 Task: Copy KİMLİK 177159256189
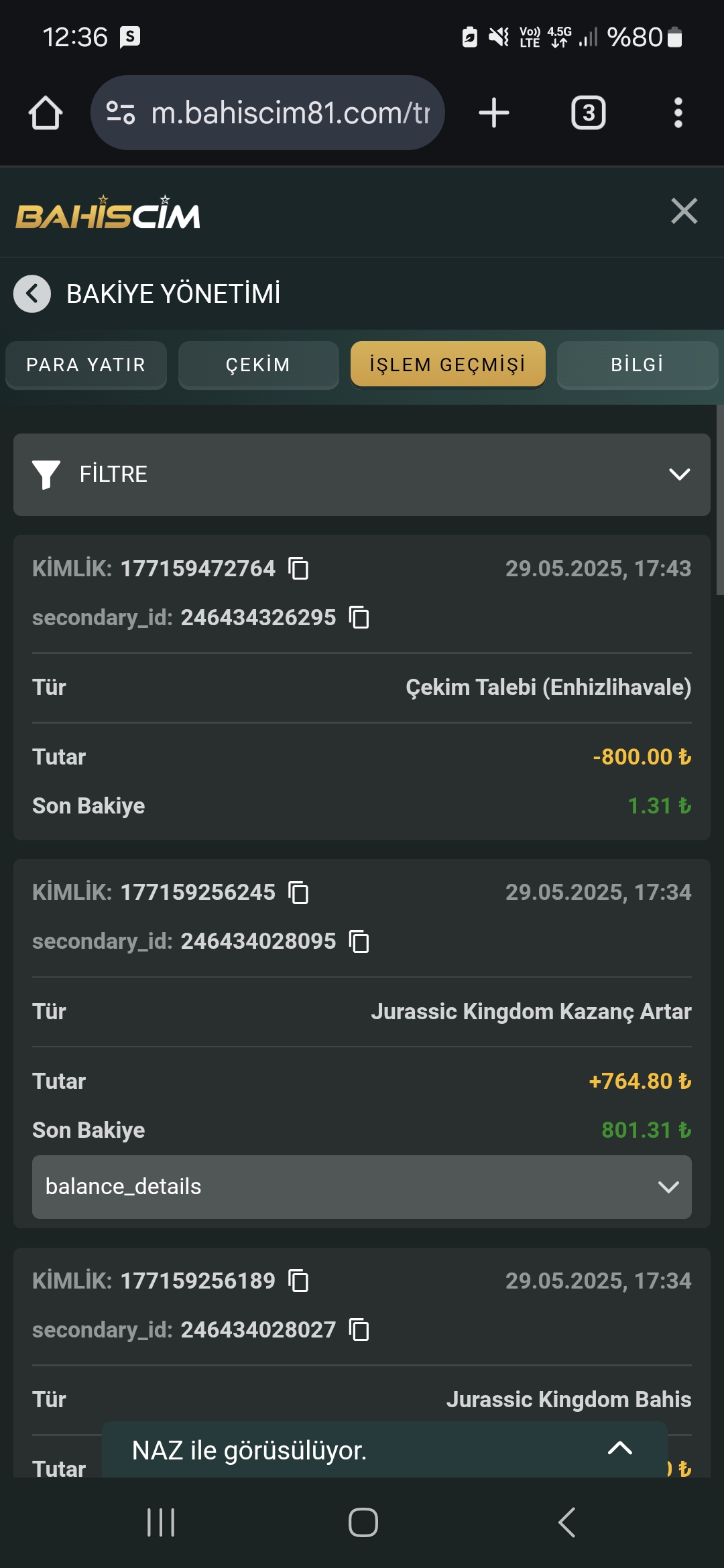point(298,1281)
